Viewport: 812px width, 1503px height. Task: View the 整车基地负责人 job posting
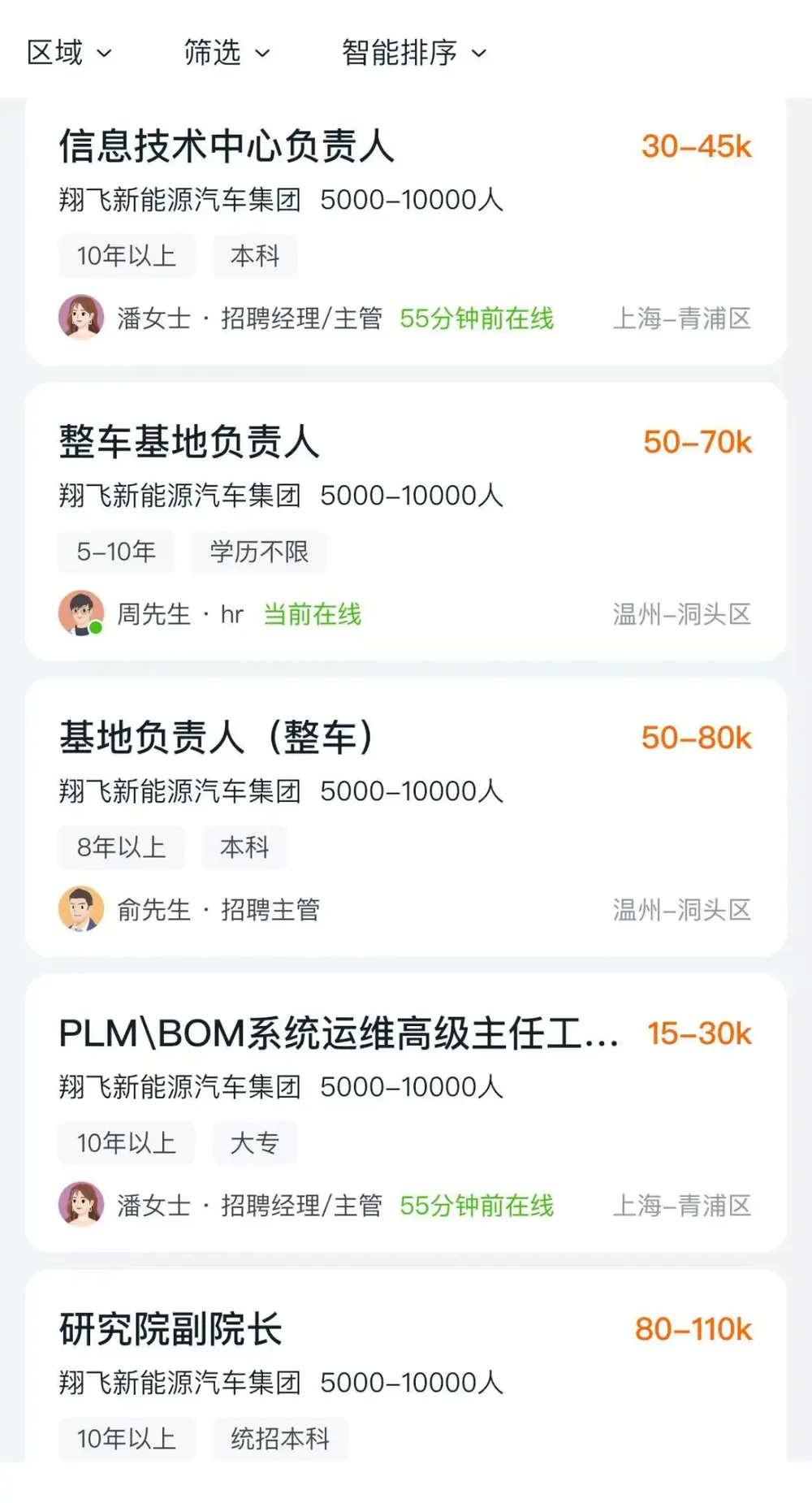tap(189, 443)
